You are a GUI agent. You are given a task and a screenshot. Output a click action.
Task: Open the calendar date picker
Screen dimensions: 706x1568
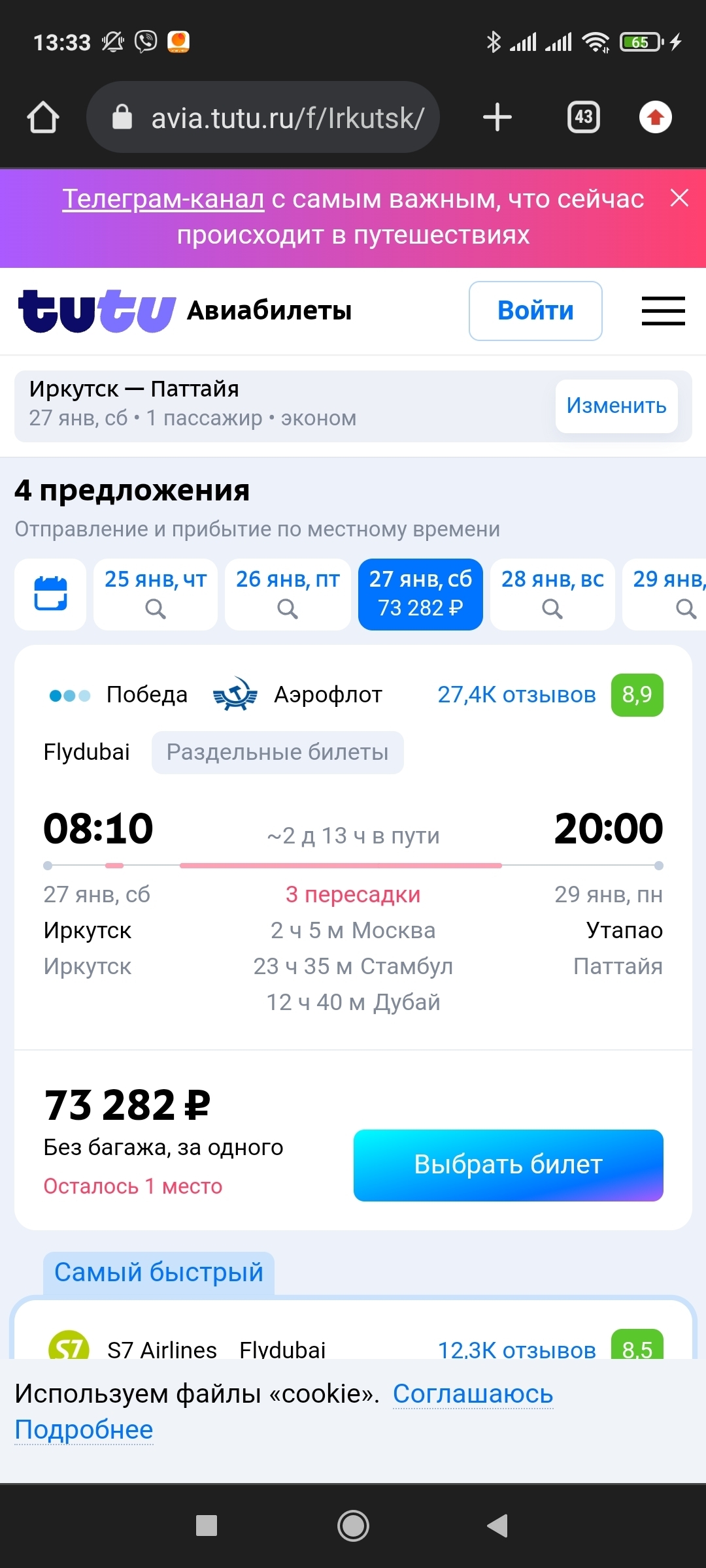50,594
